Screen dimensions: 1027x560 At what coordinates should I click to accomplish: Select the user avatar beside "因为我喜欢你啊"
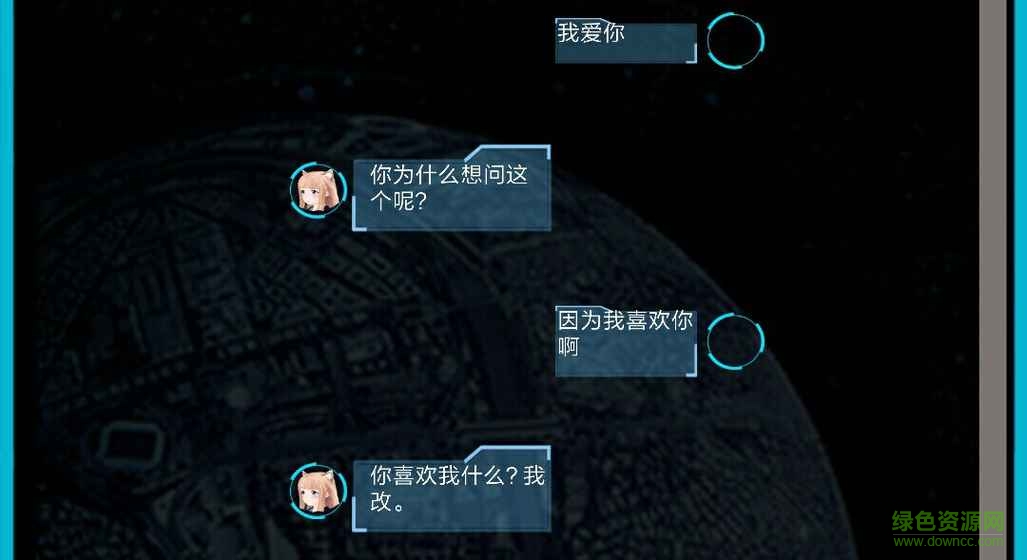[735, 342]
